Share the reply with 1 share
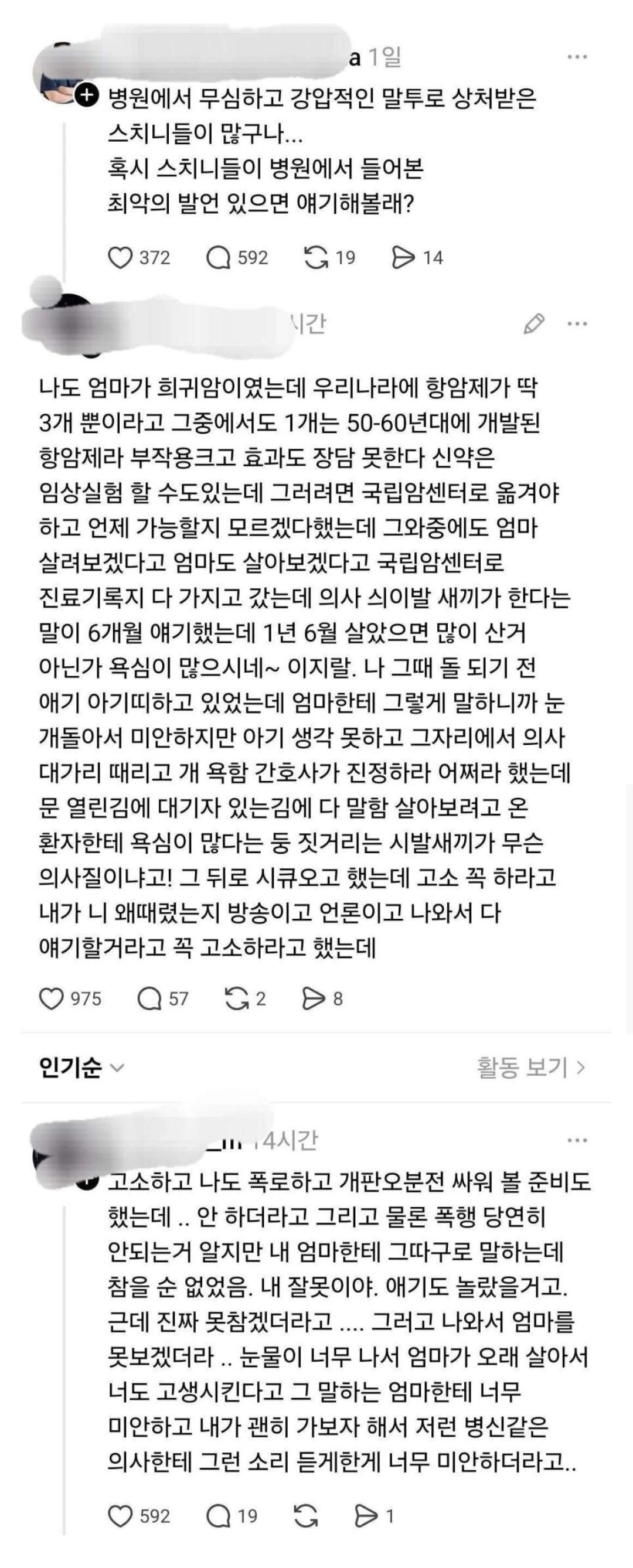This screenshot has width=633, height=1568. click(366, 1515)
